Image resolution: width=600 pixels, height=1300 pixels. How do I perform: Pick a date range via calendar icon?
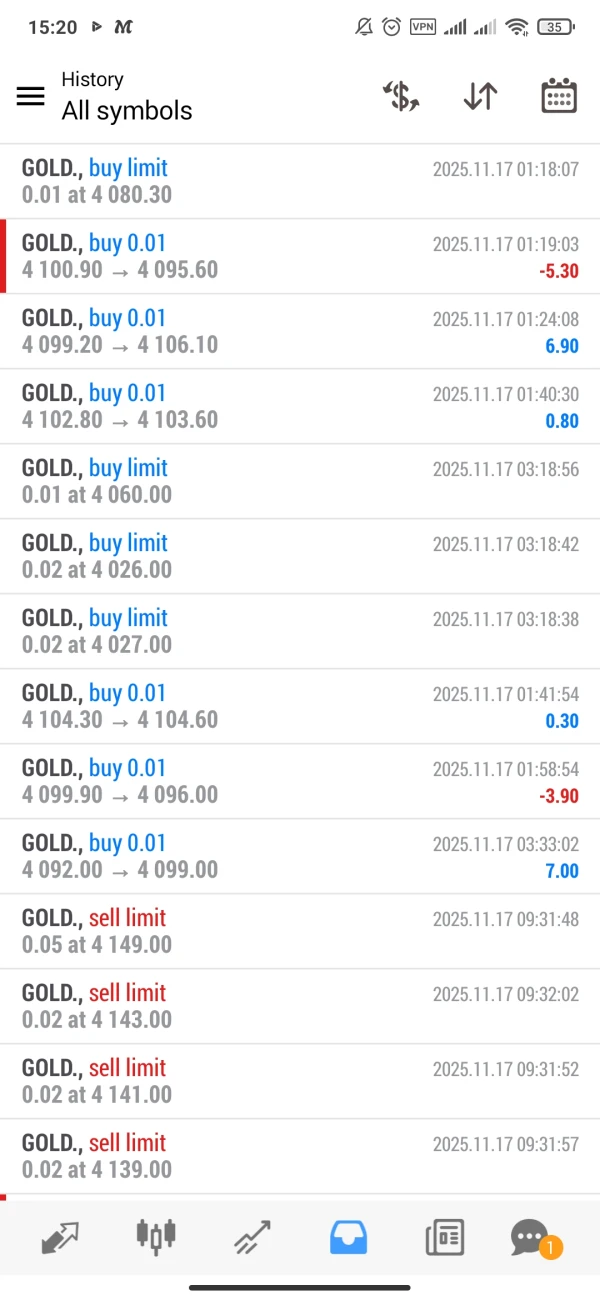pyautogui.click(x=558, y=96)
